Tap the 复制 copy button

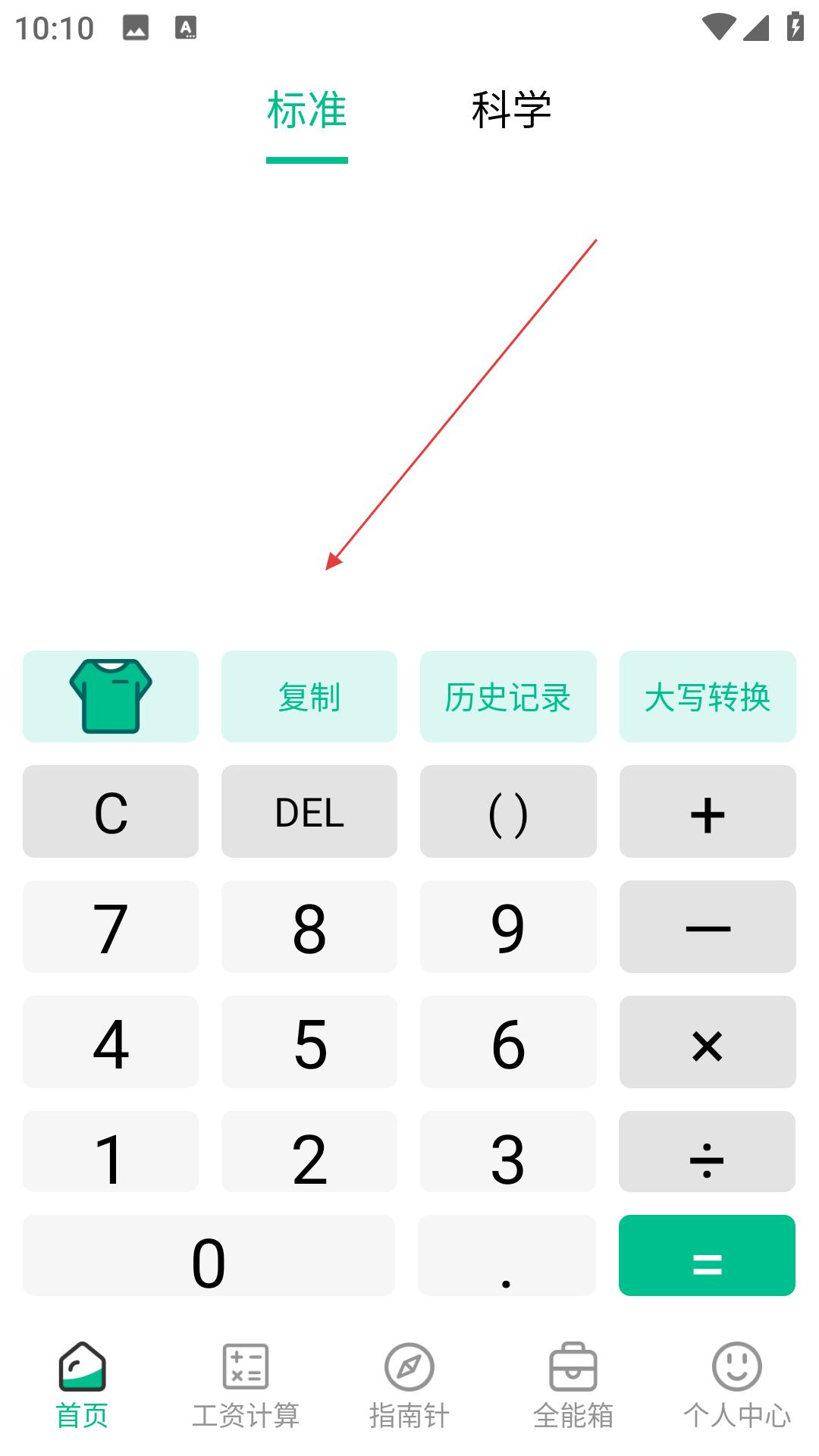pyautogui.click(x=309, y=696)
